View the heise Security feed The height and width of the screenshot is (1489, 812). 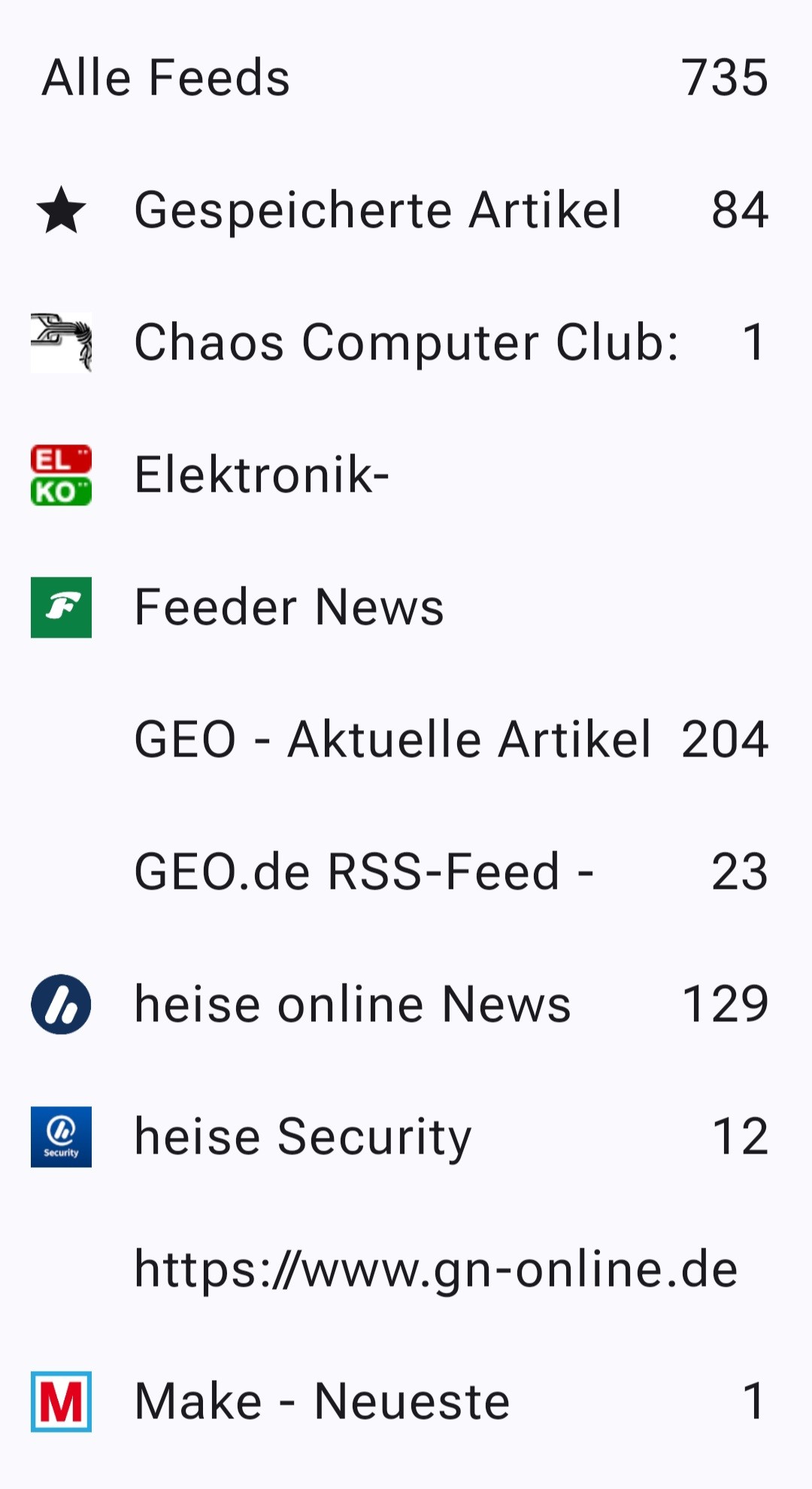point(406,1136)
